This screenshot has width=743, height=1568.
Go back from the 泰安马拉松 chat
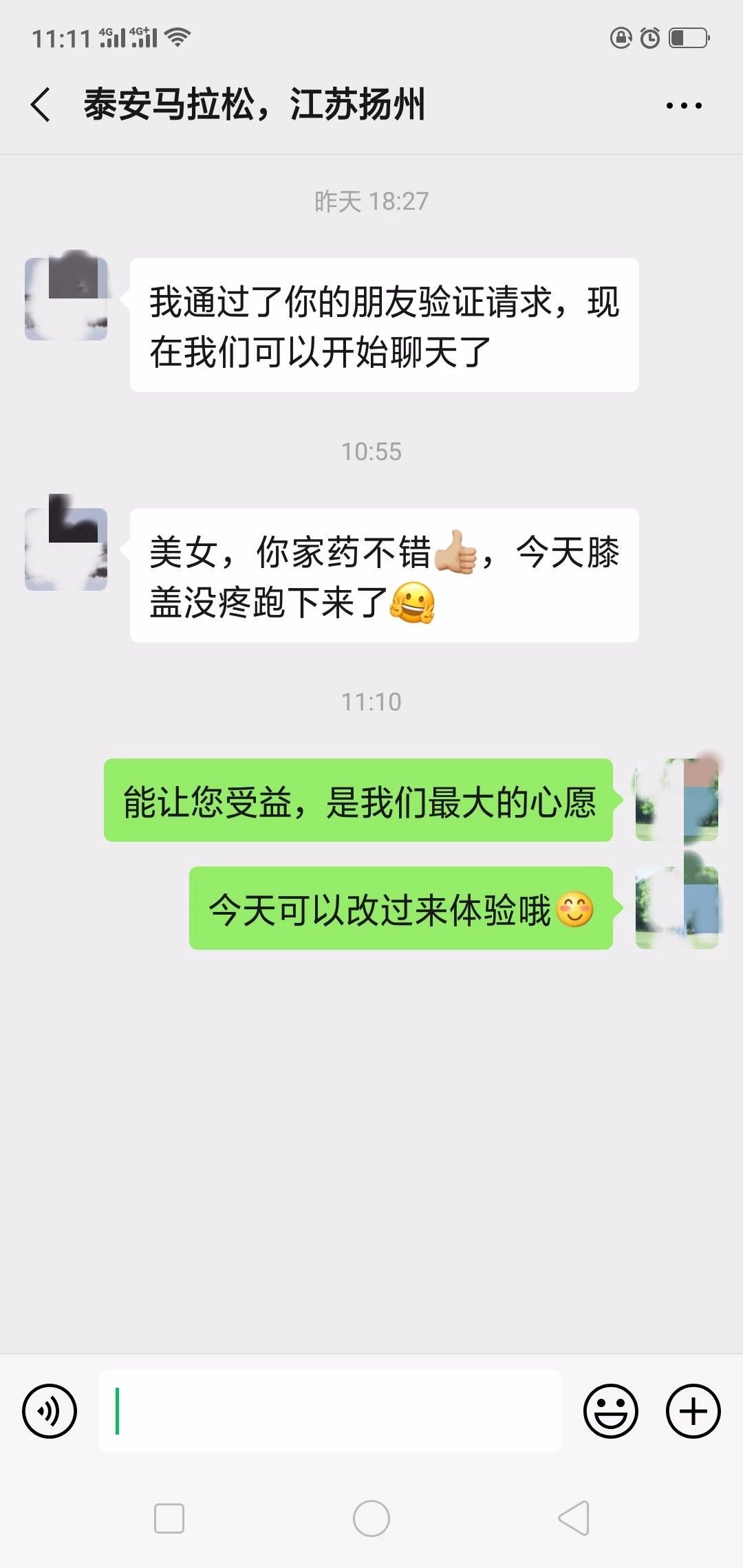[x=41, y=105]
